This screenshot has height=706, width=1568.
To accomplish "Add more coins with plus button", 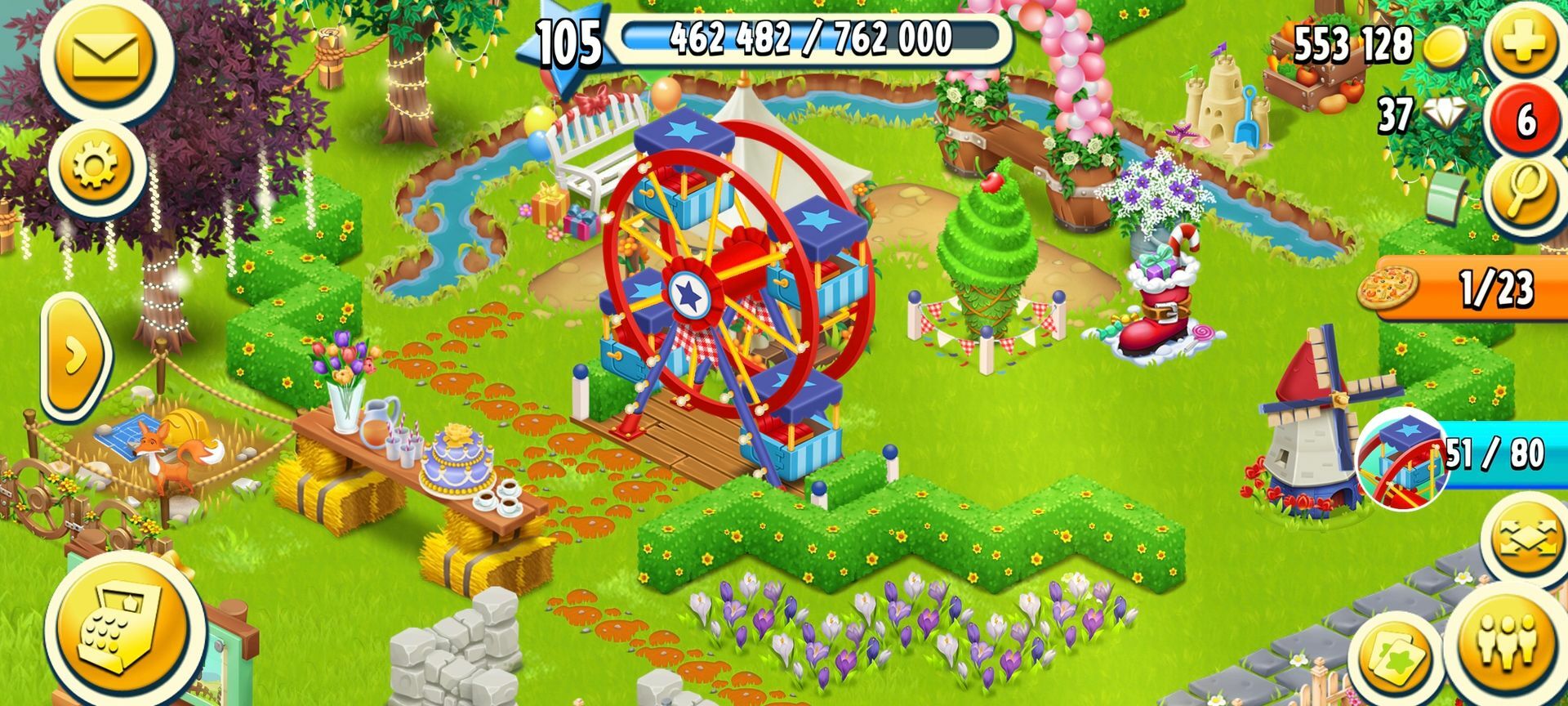I will (x=1524, y=42).
